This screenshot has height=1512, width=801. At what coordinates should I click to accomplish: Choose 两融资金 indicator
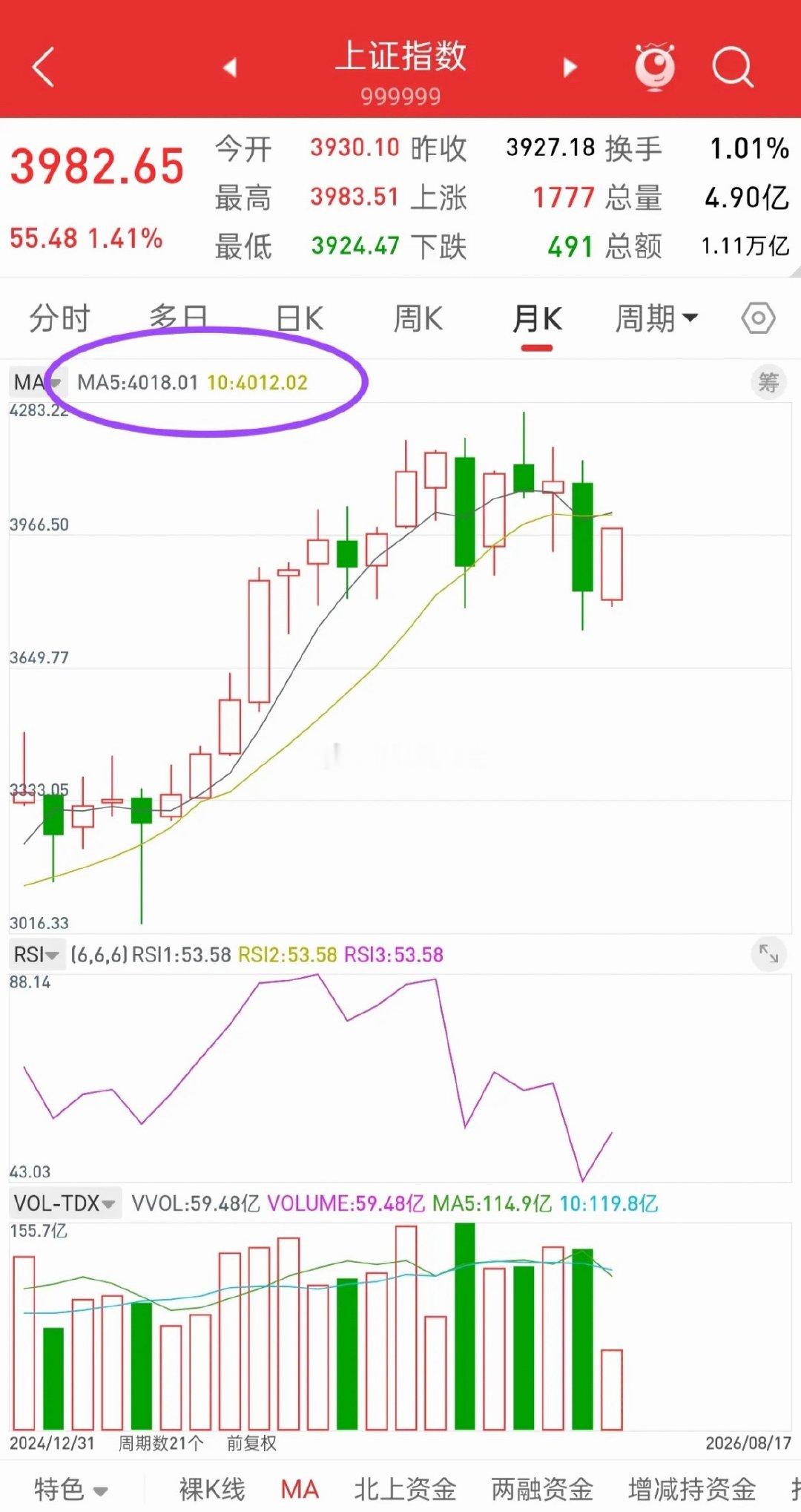coord(542,1488)
